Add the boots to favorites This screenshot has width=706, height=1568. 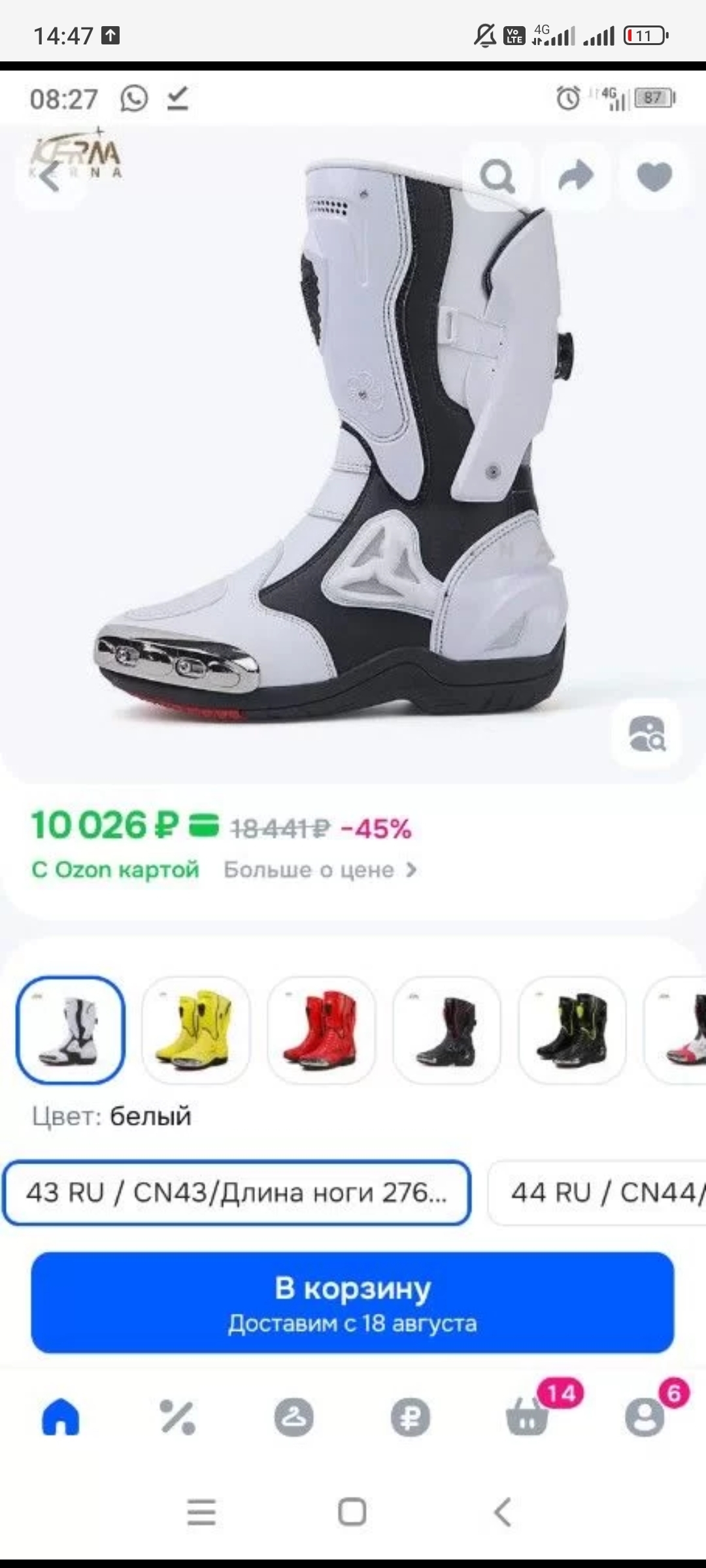pyautogui.click(x=654, y=176)
